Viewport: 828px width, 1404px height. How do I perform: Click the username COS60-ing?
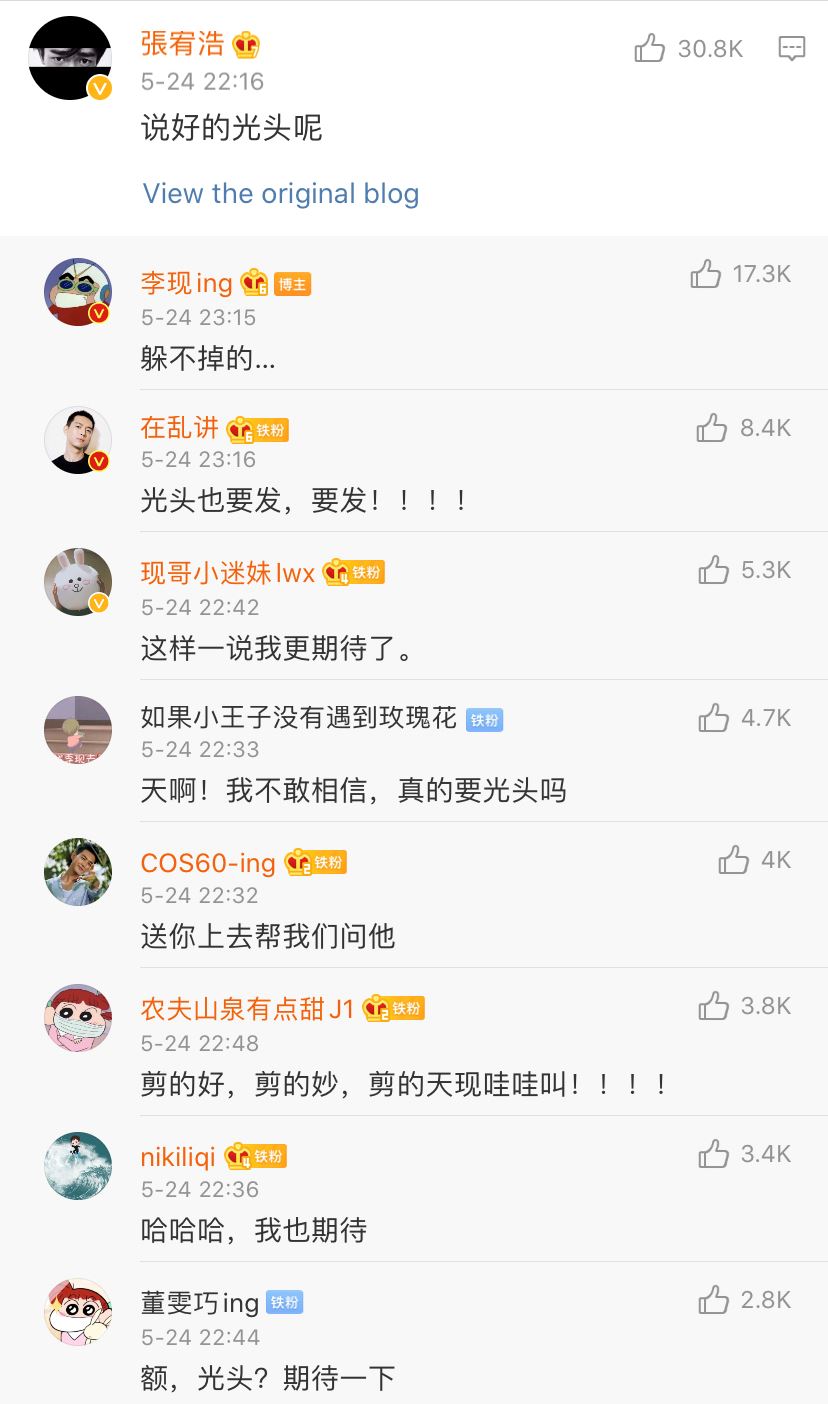208,863
